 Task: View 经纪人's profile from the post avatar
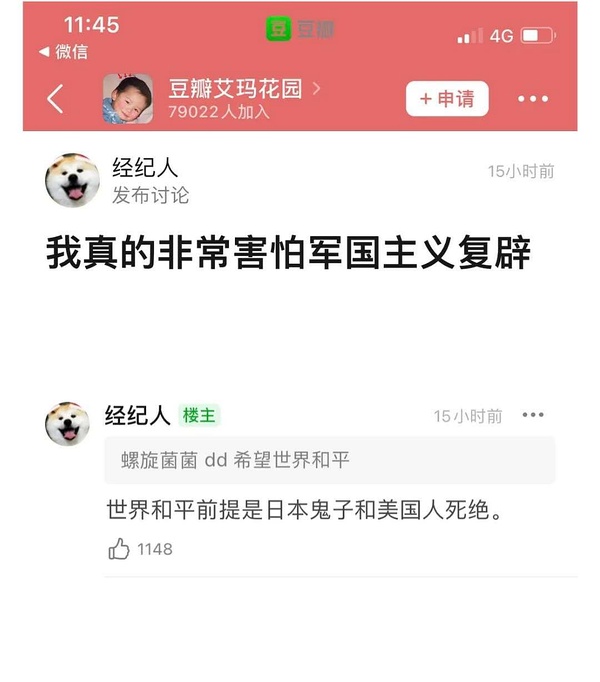[x=72, y=180]
